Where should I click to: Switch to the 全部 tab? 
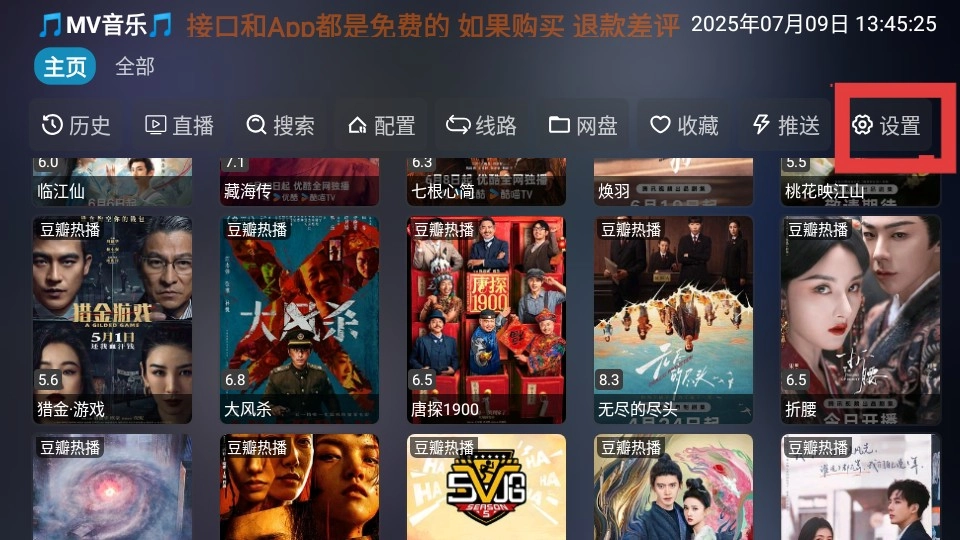tap(135, 67)
